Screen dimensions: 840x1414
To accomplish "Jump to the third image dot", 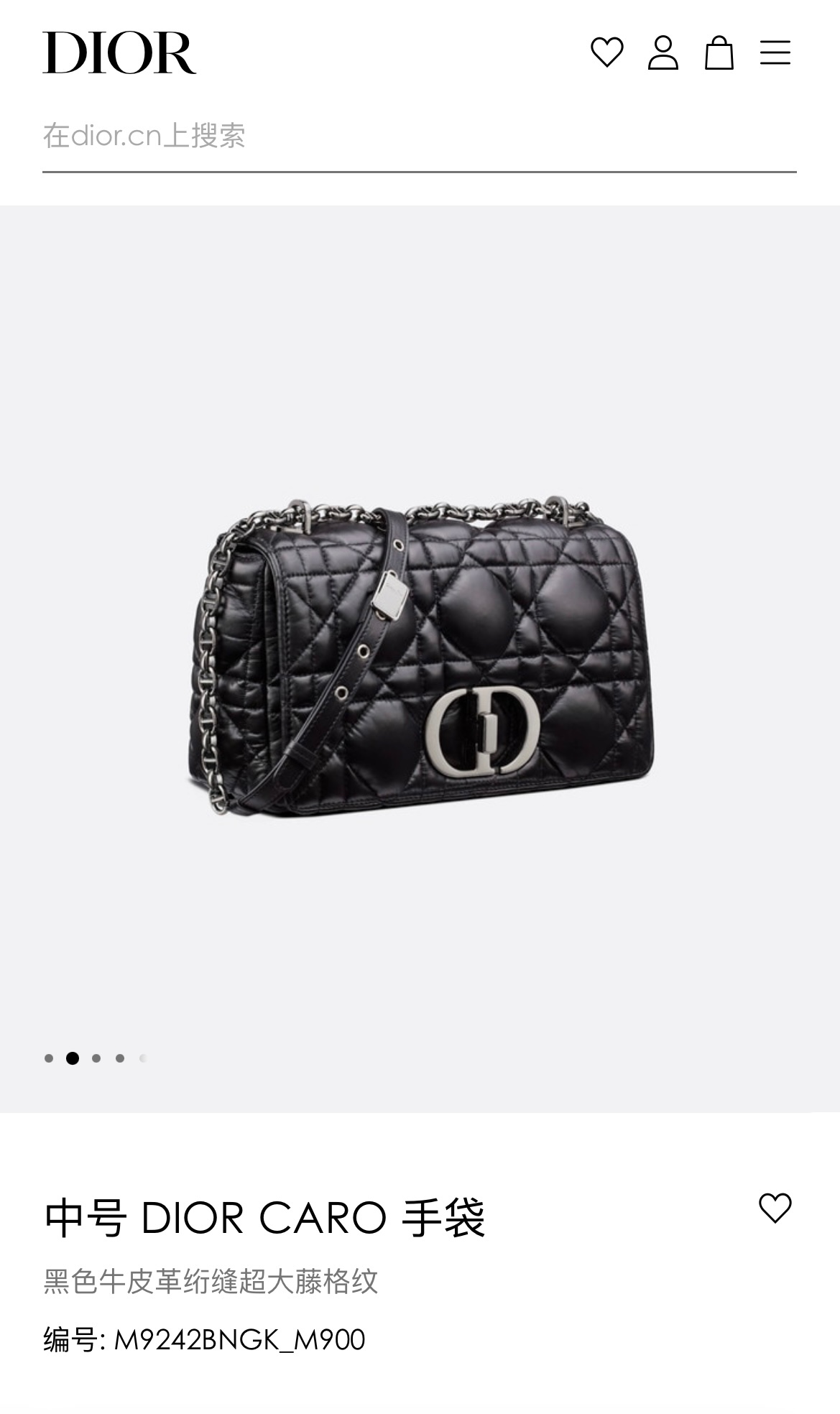I will [x=96, y=1058].
